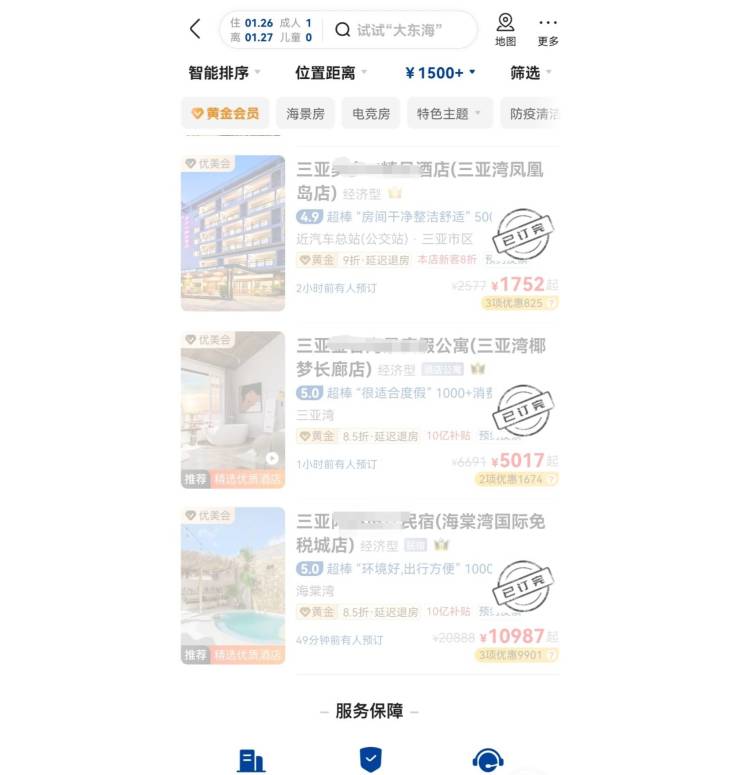Go back using the top-left arrow

195,29
